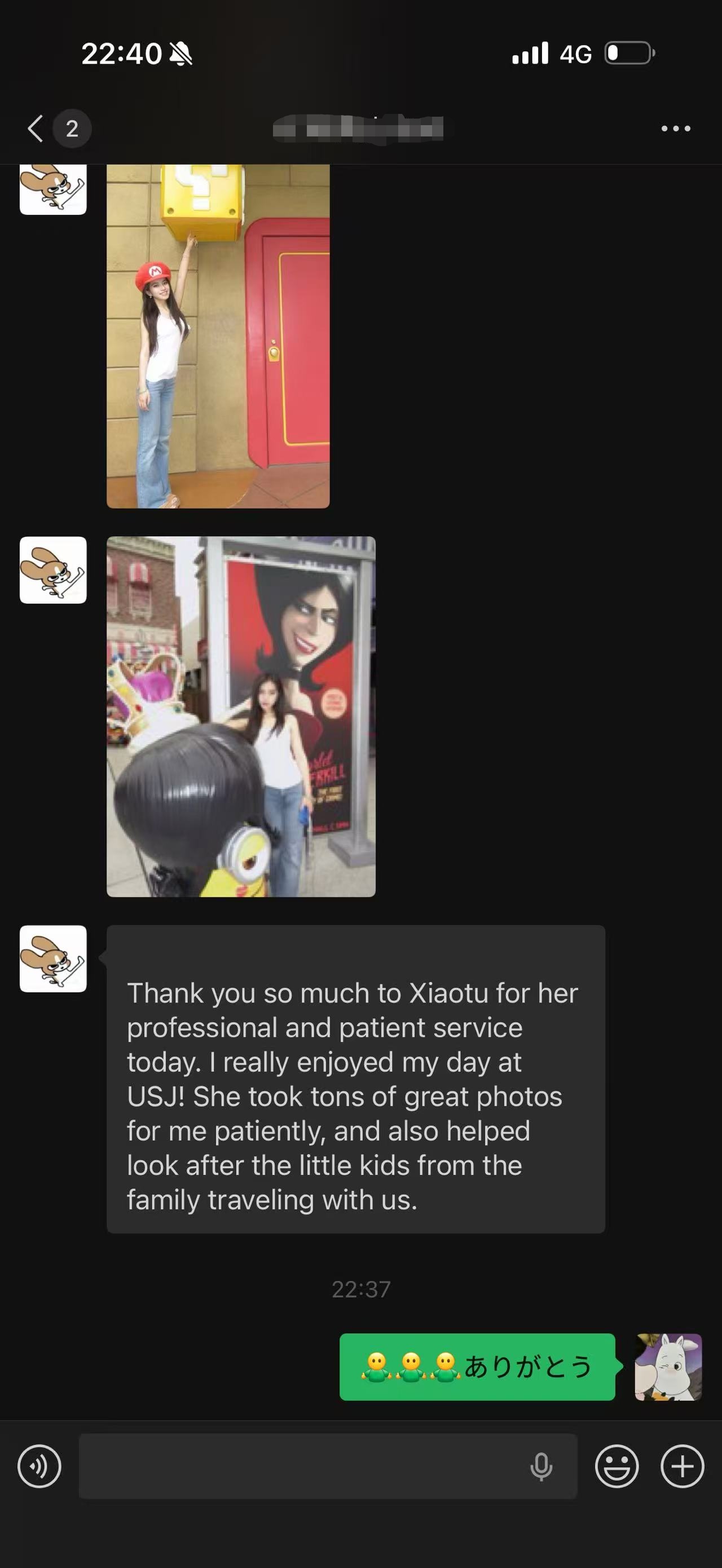Open my own avatar beside ありがとう message

tap(668, 1367)
